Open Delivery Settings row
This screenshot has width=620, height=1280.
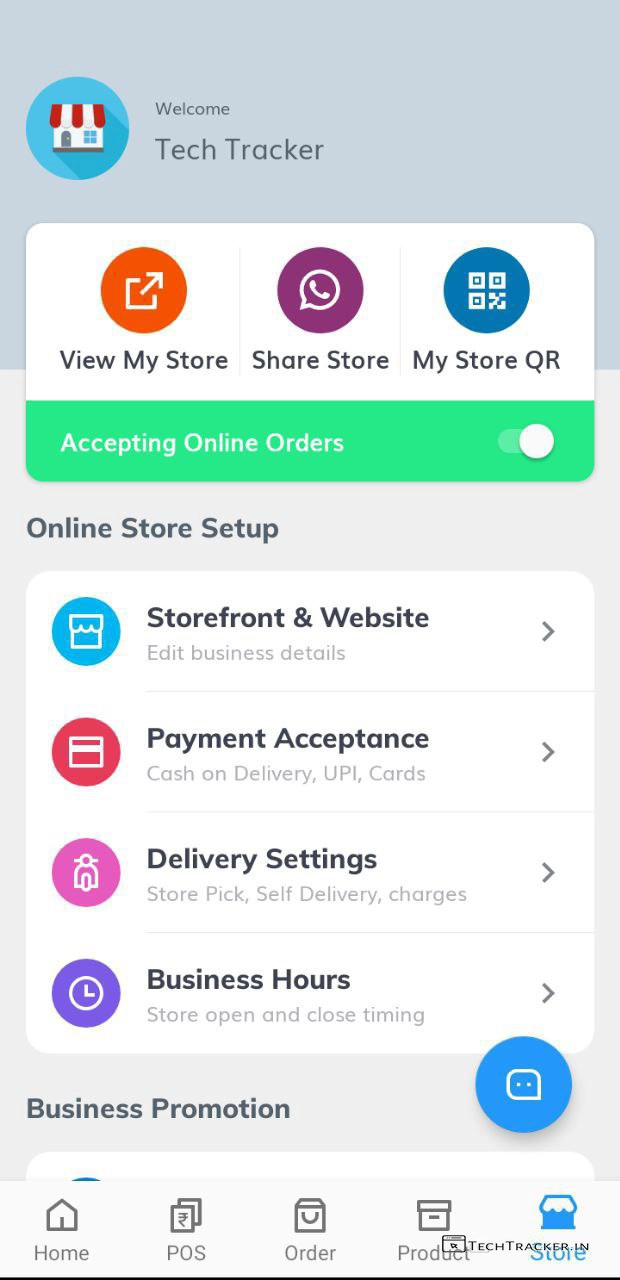[x=310, y=873]
